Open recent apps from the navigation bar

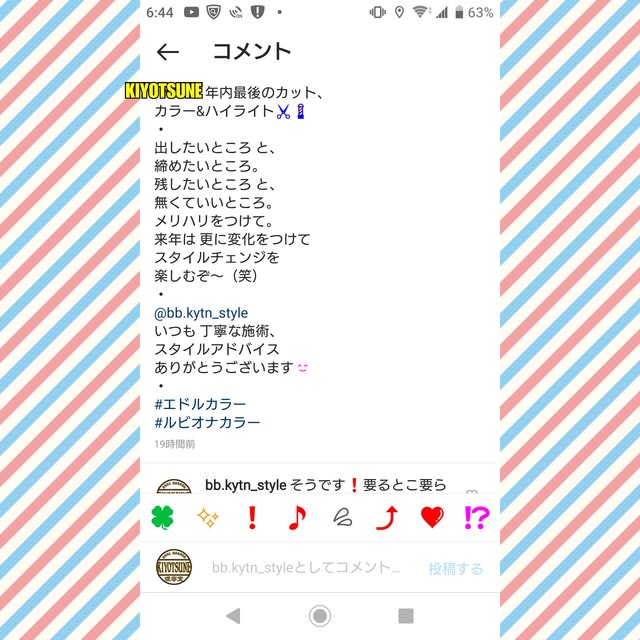coord(406,615)
